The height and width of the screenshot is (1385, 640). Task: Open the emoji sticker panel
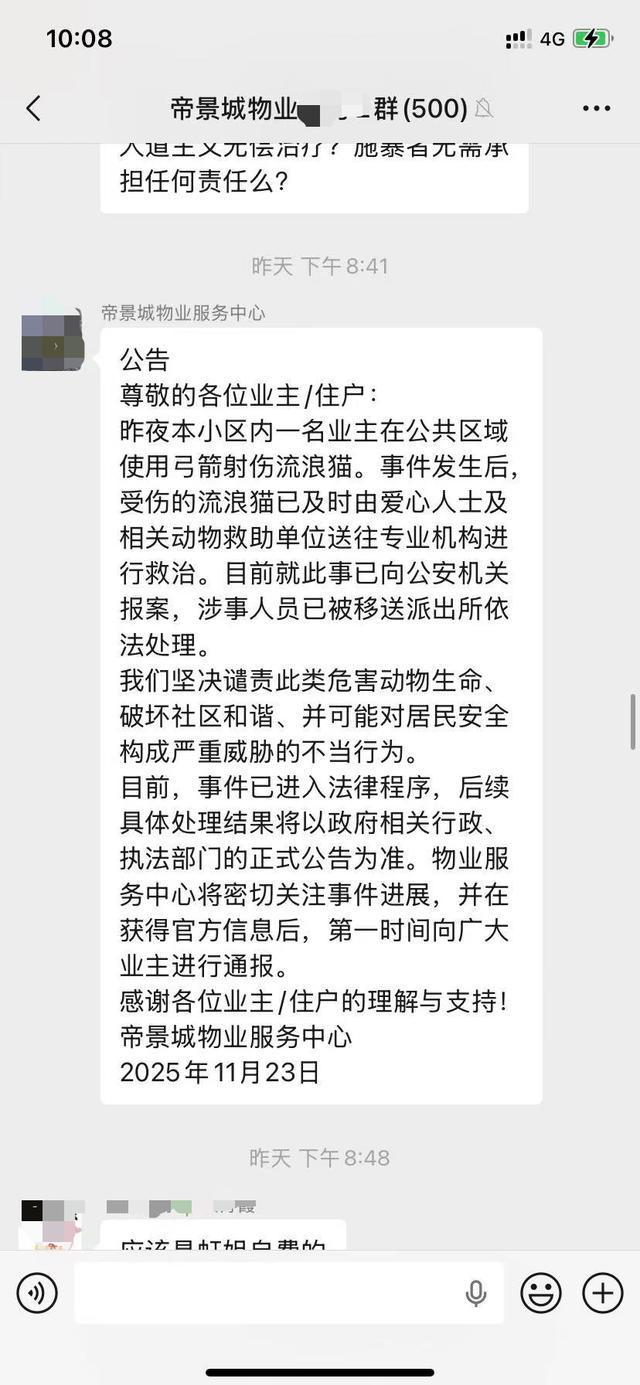(541, 1293)
